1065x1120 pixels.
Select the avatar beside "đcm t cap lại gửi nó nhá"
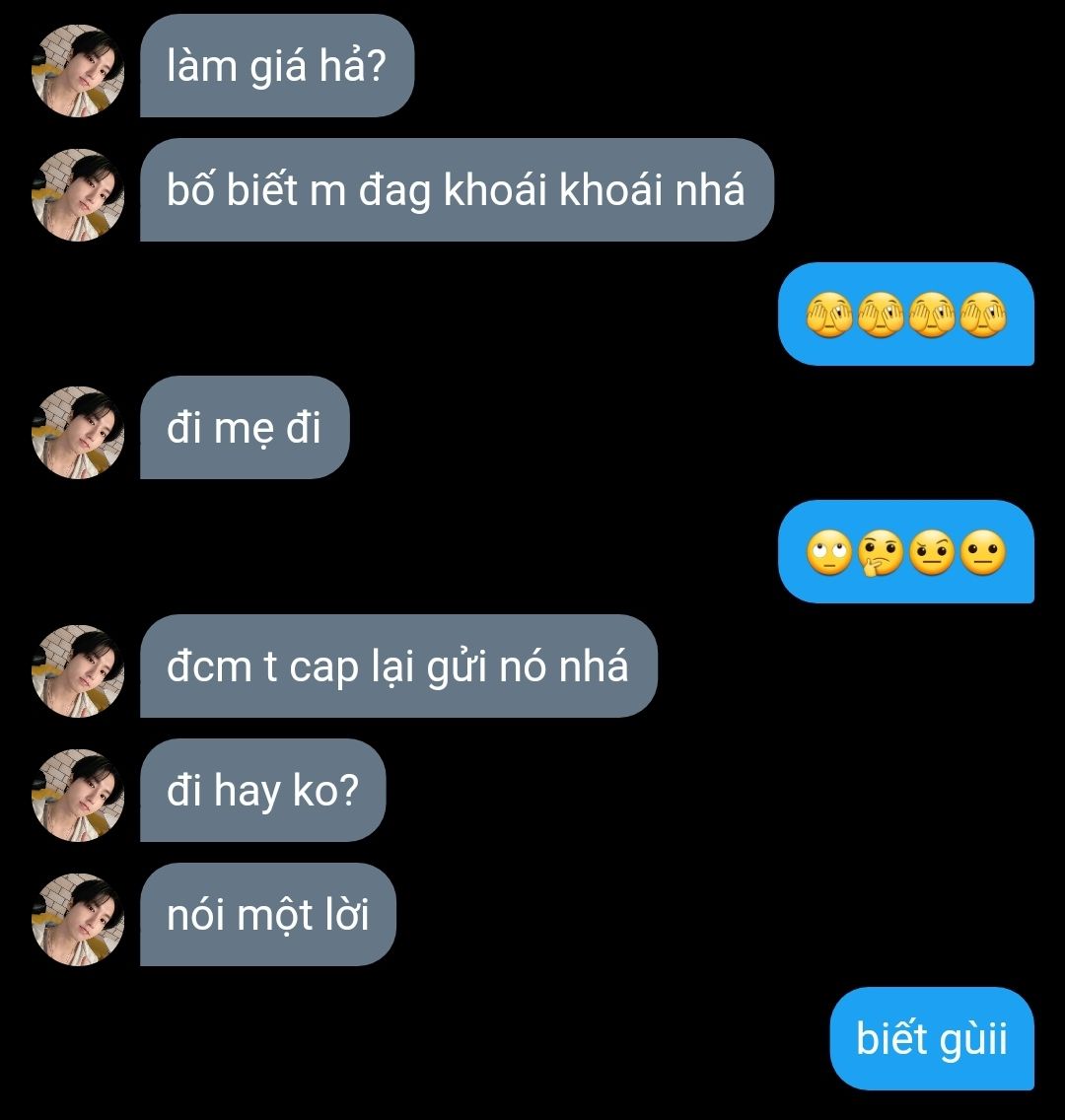79,671
